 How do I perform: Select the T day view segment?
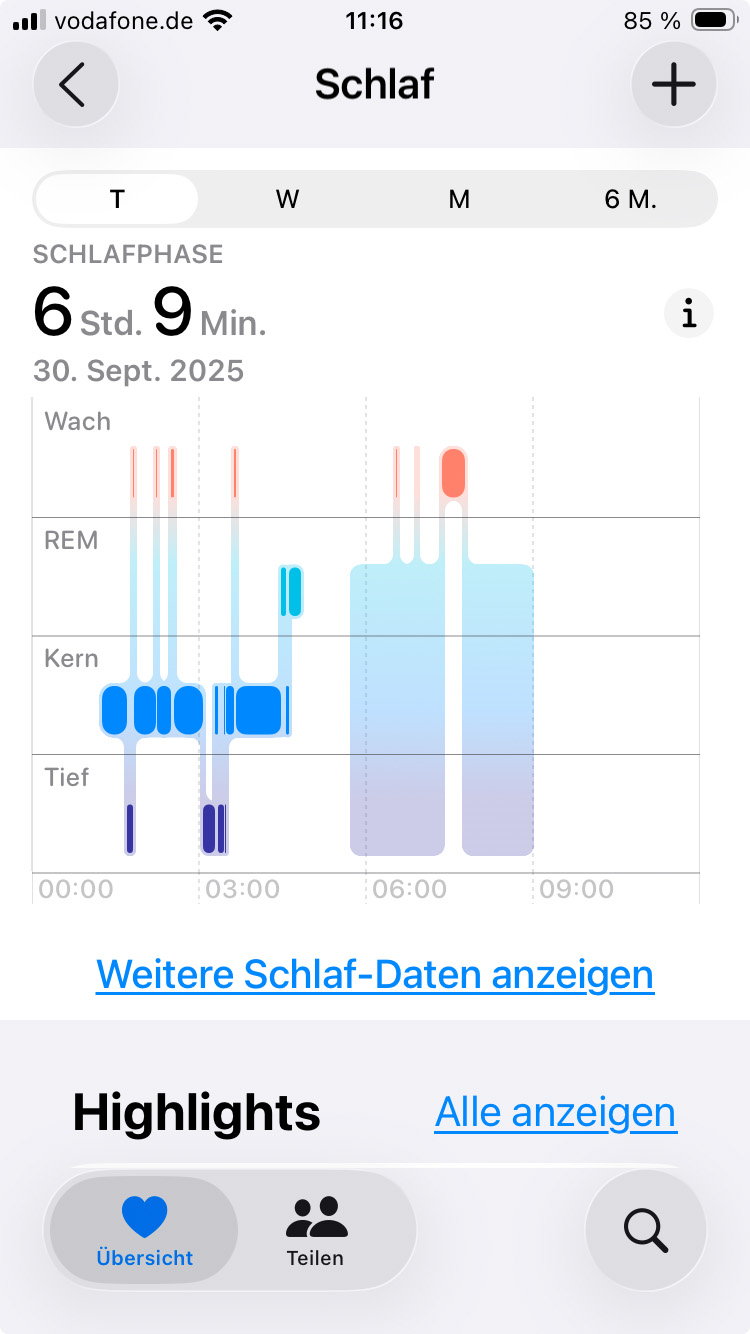tap(117, 199)
